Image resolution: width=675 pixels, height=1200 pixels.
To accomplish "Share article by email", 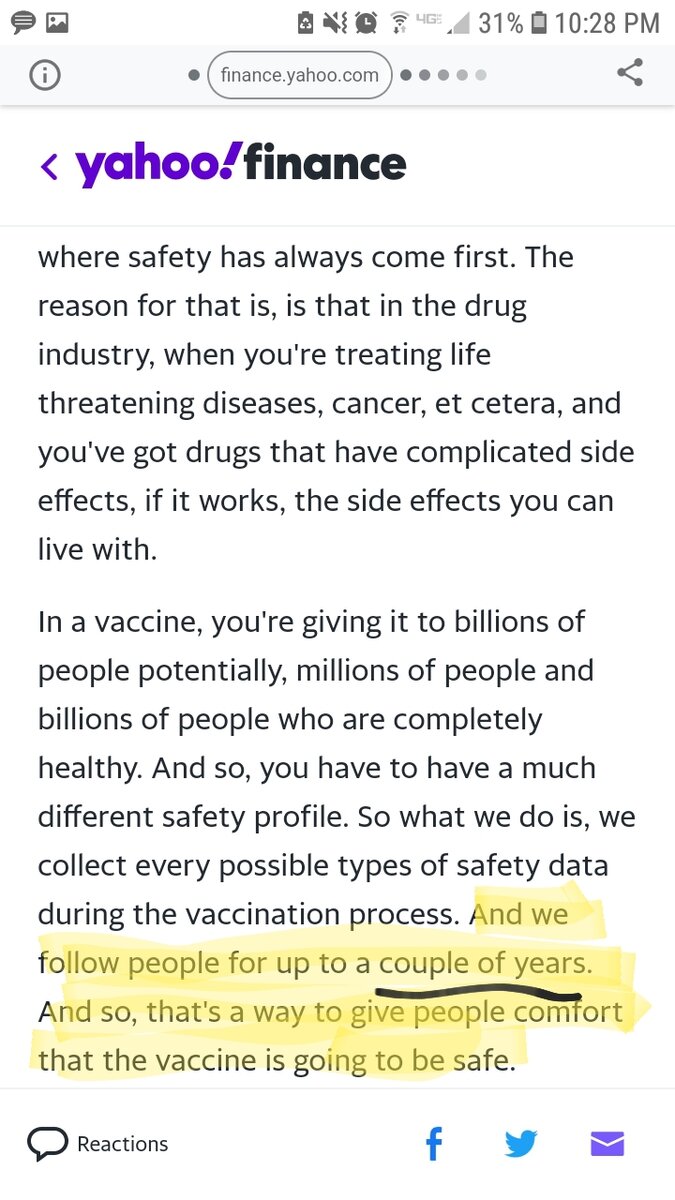I will pyautogui.click(x=607, y=1144).
